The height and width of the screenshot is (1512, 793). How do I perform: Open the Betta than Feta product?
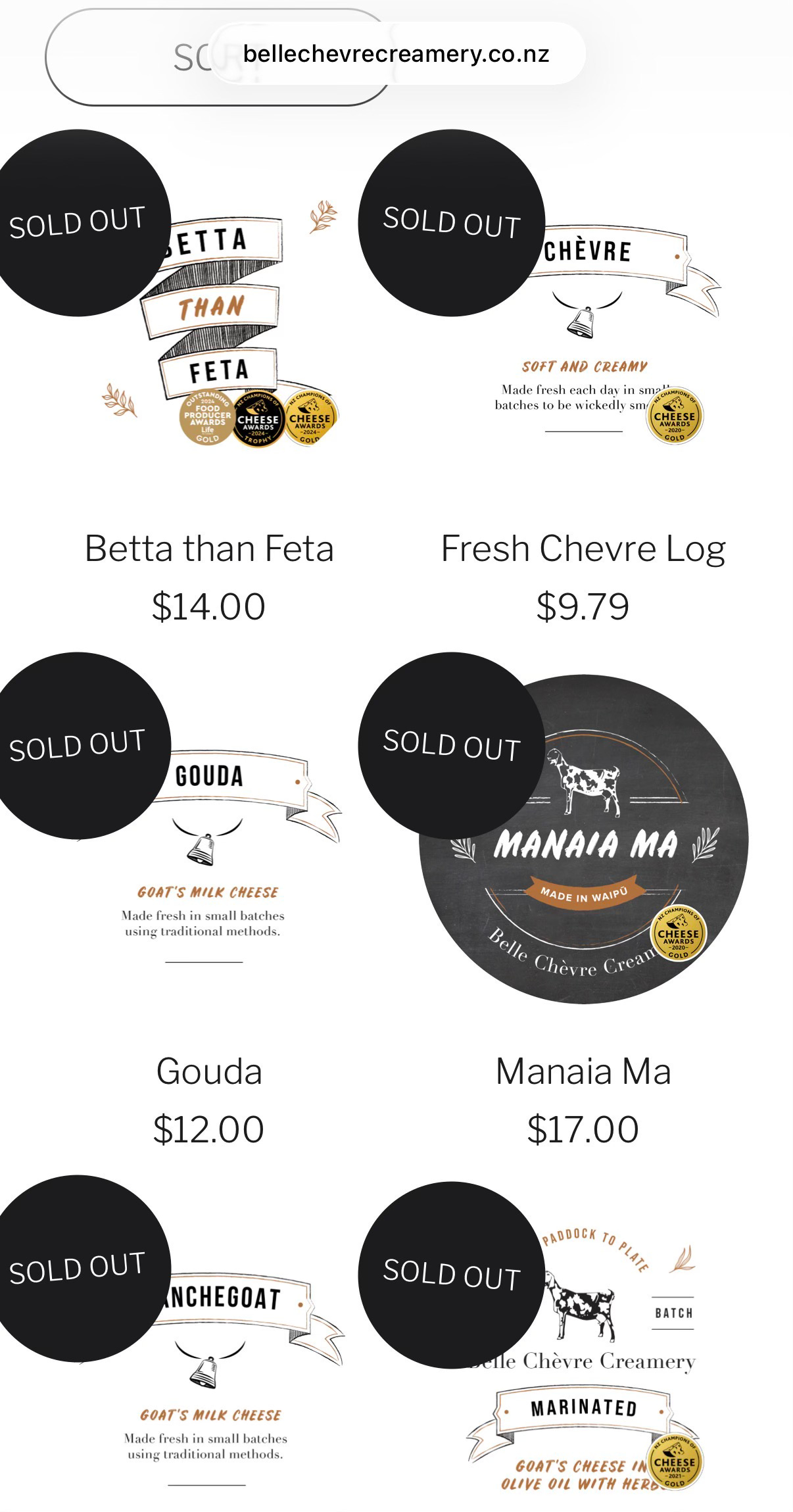[209, 548]
